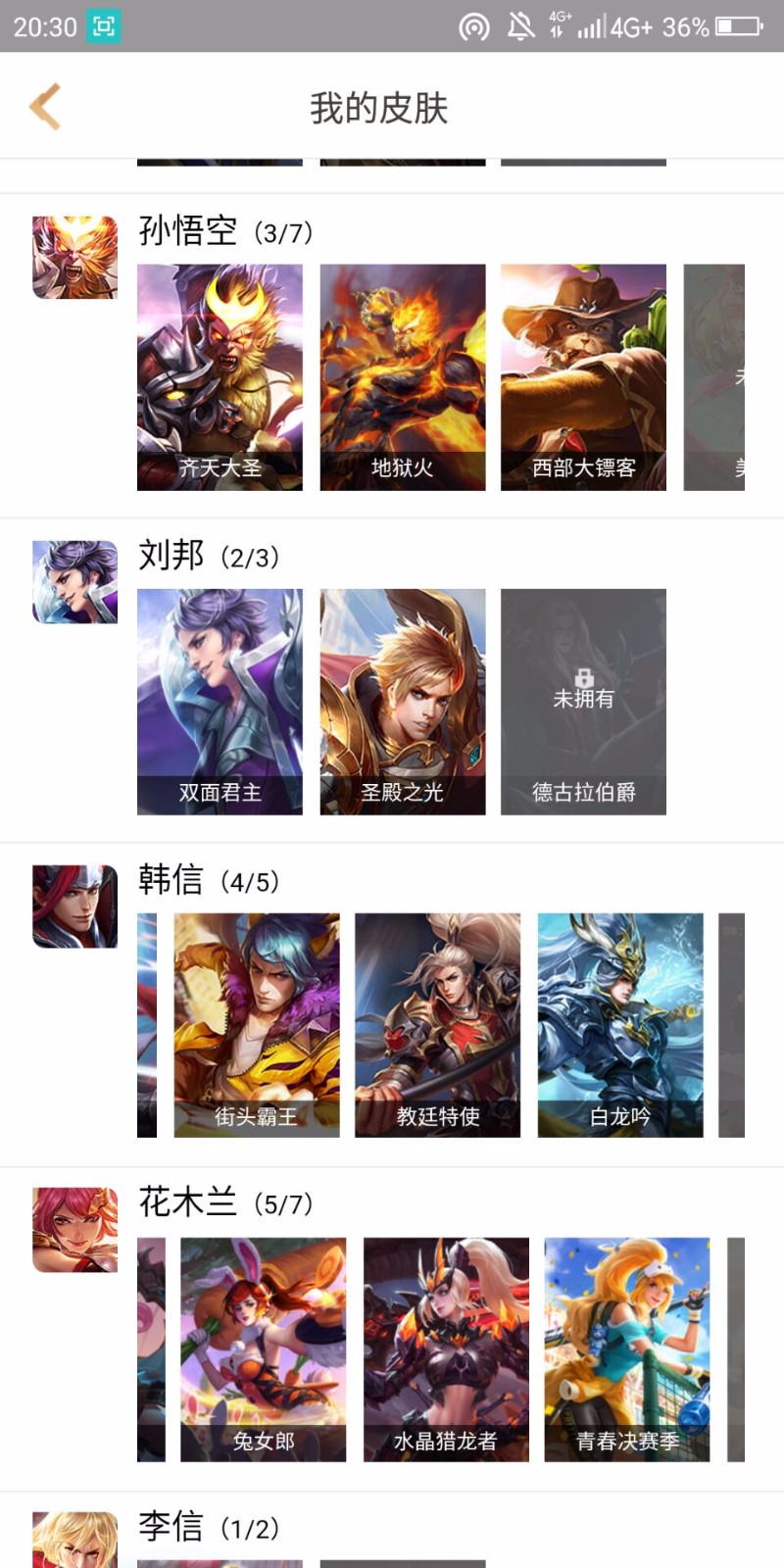Tap the 韩信 hero avatar
Screen dimensions: 784x1568
pyautogui.click(x=74, y=906)
